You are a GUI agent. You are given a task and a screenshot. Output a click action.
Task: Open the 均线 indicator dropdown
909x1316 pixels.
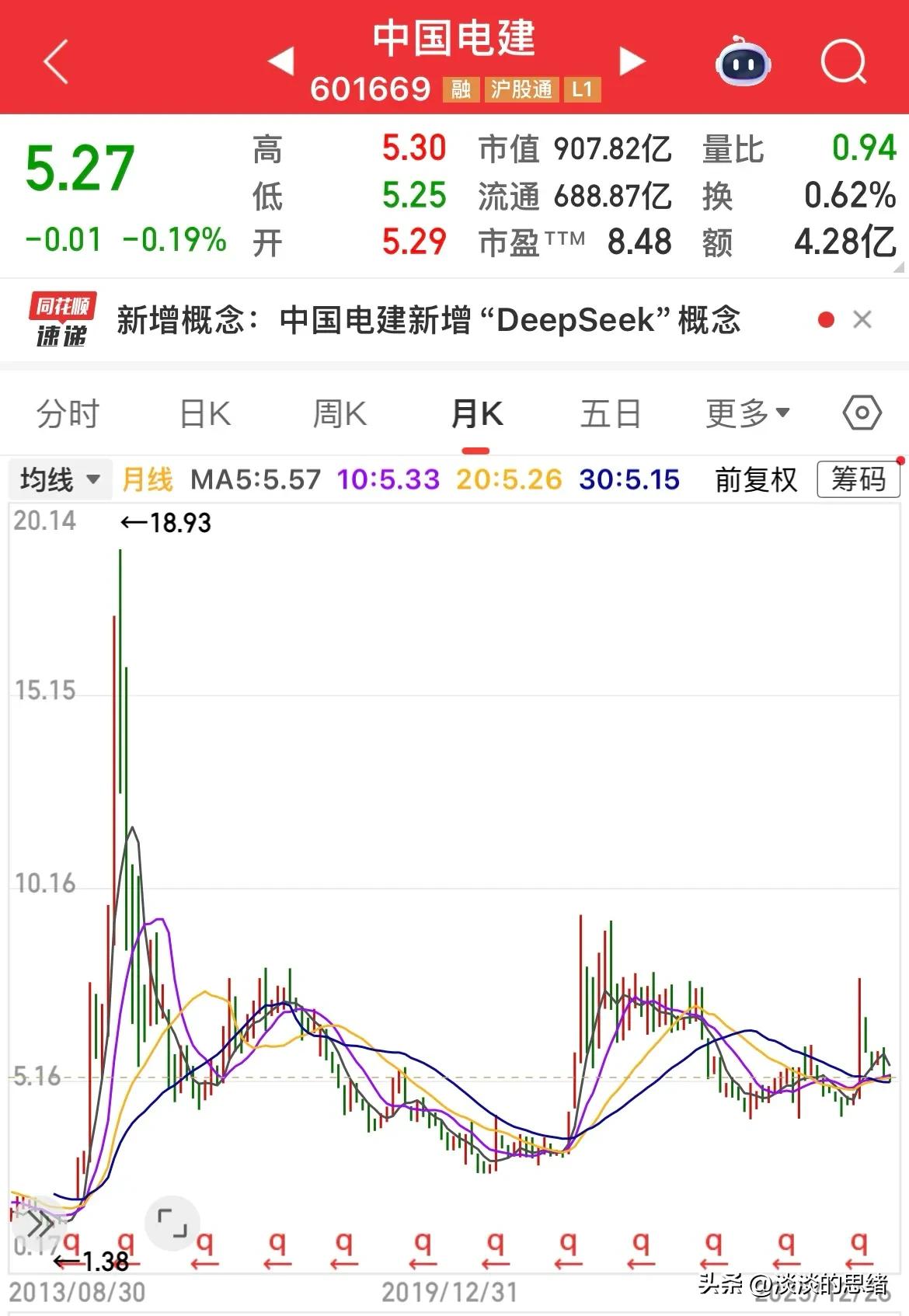(58, 479)
